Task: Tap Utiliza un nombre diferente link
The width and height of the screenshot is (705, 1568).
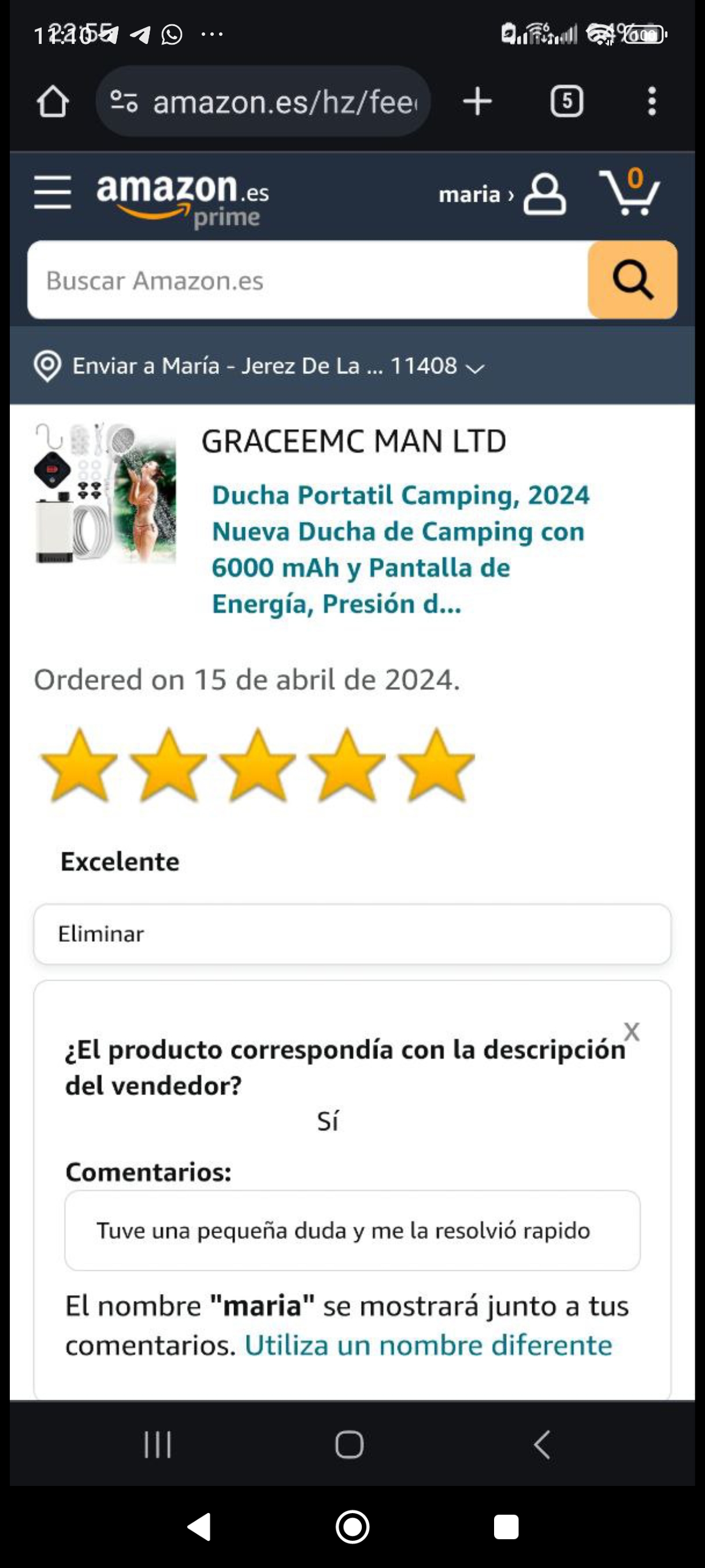Action: click(x=428, y=1345)
